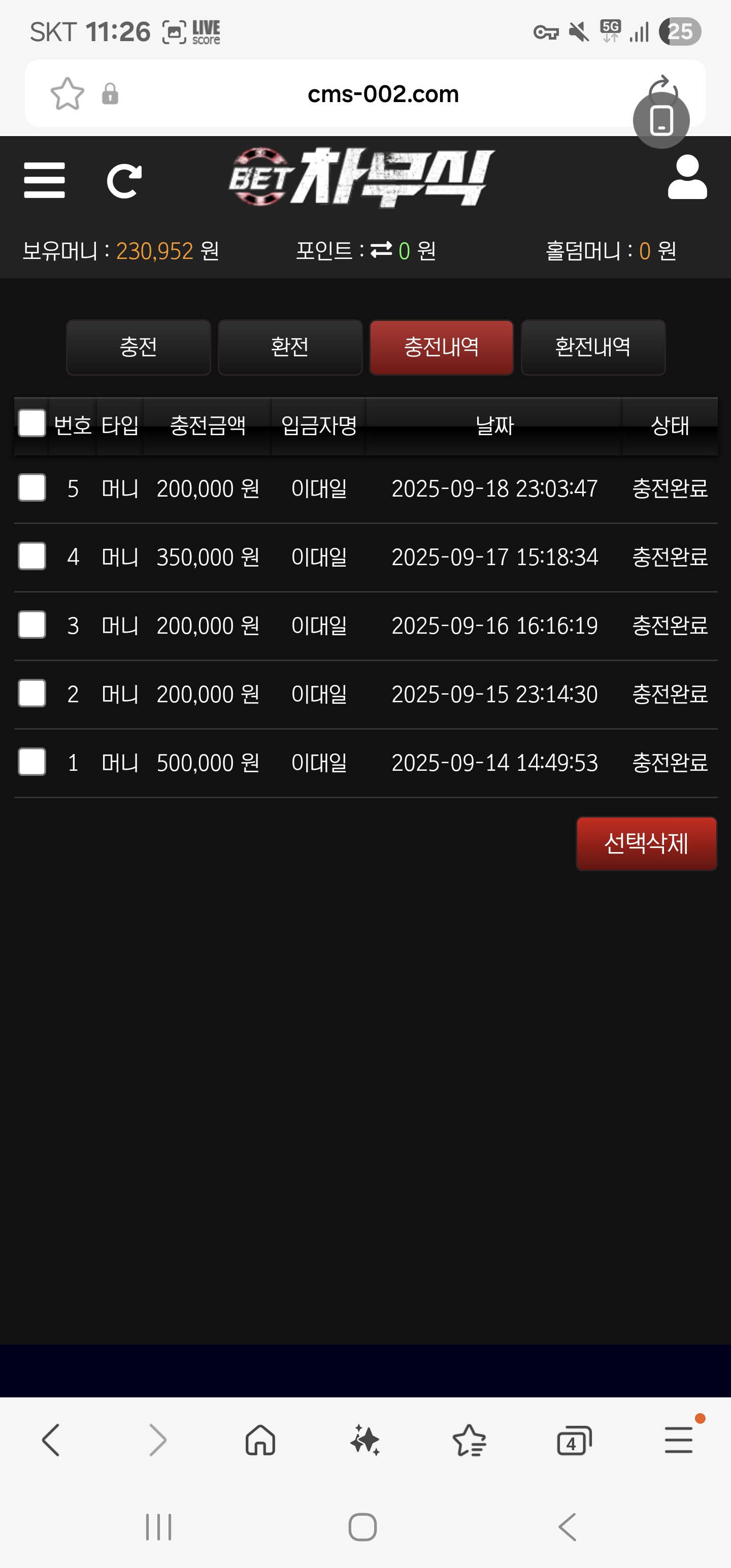
Task: Select the checkbox for entry number 3
Action: click(32, 625)
